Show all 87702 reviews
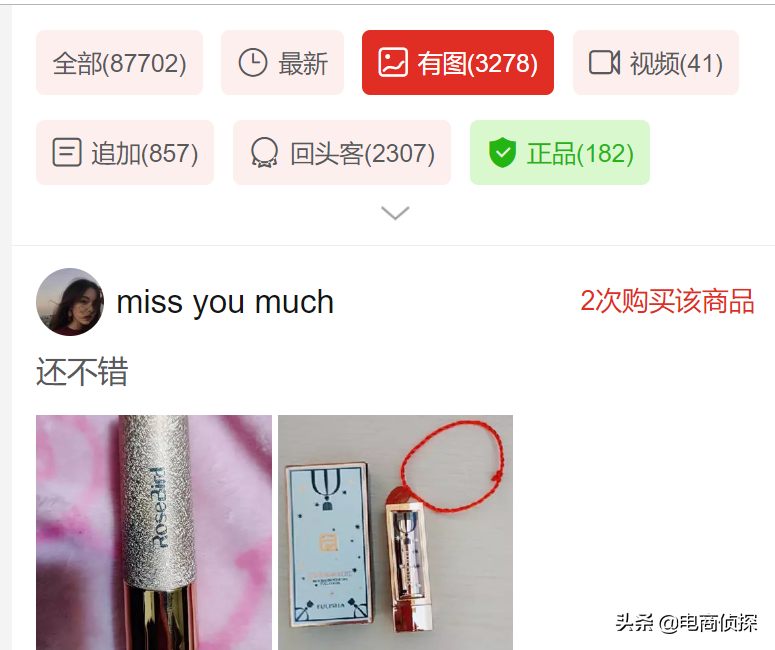Image resolution: width=775 pixels, height=650 pixels. 119,63
